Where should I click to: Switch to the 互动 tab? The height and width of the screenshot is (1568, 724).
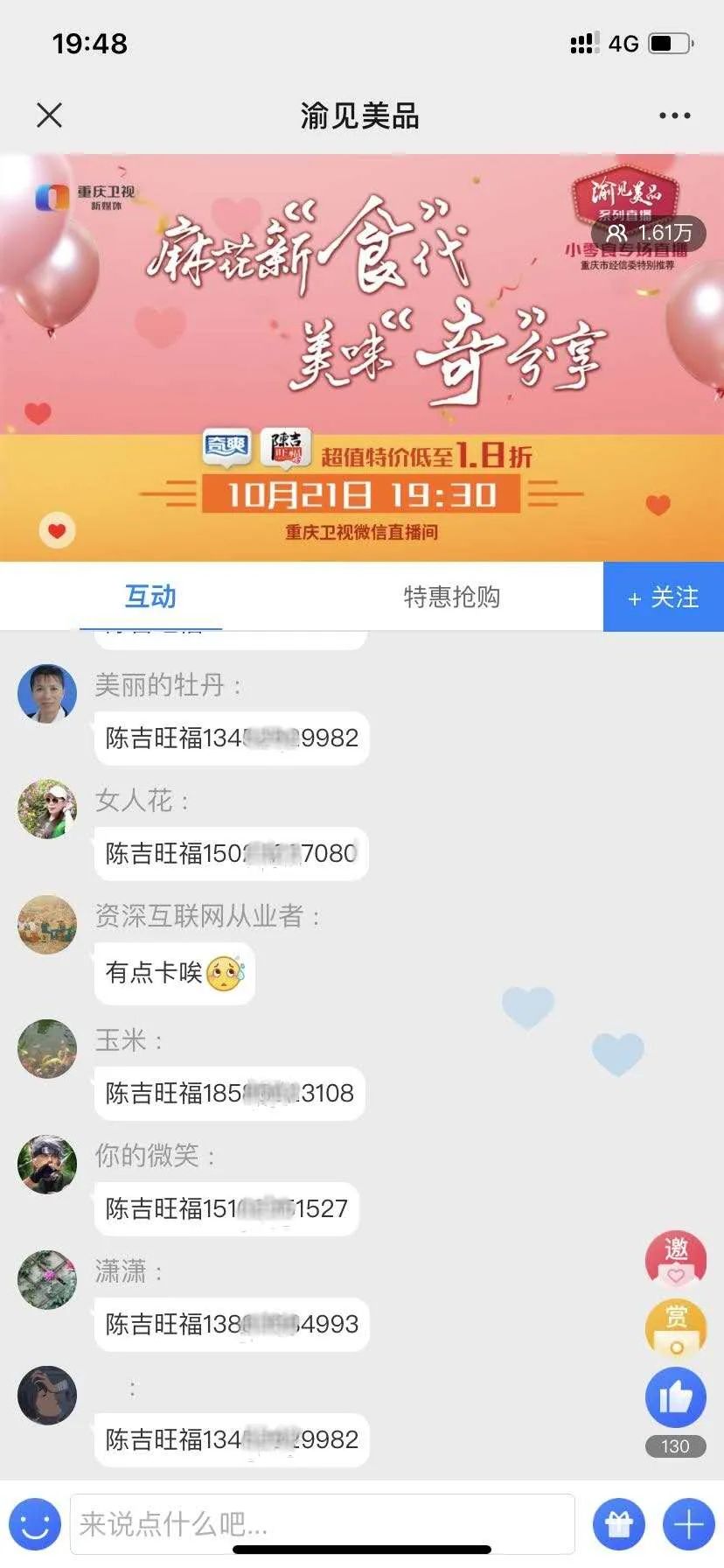[x=150, y=597]
